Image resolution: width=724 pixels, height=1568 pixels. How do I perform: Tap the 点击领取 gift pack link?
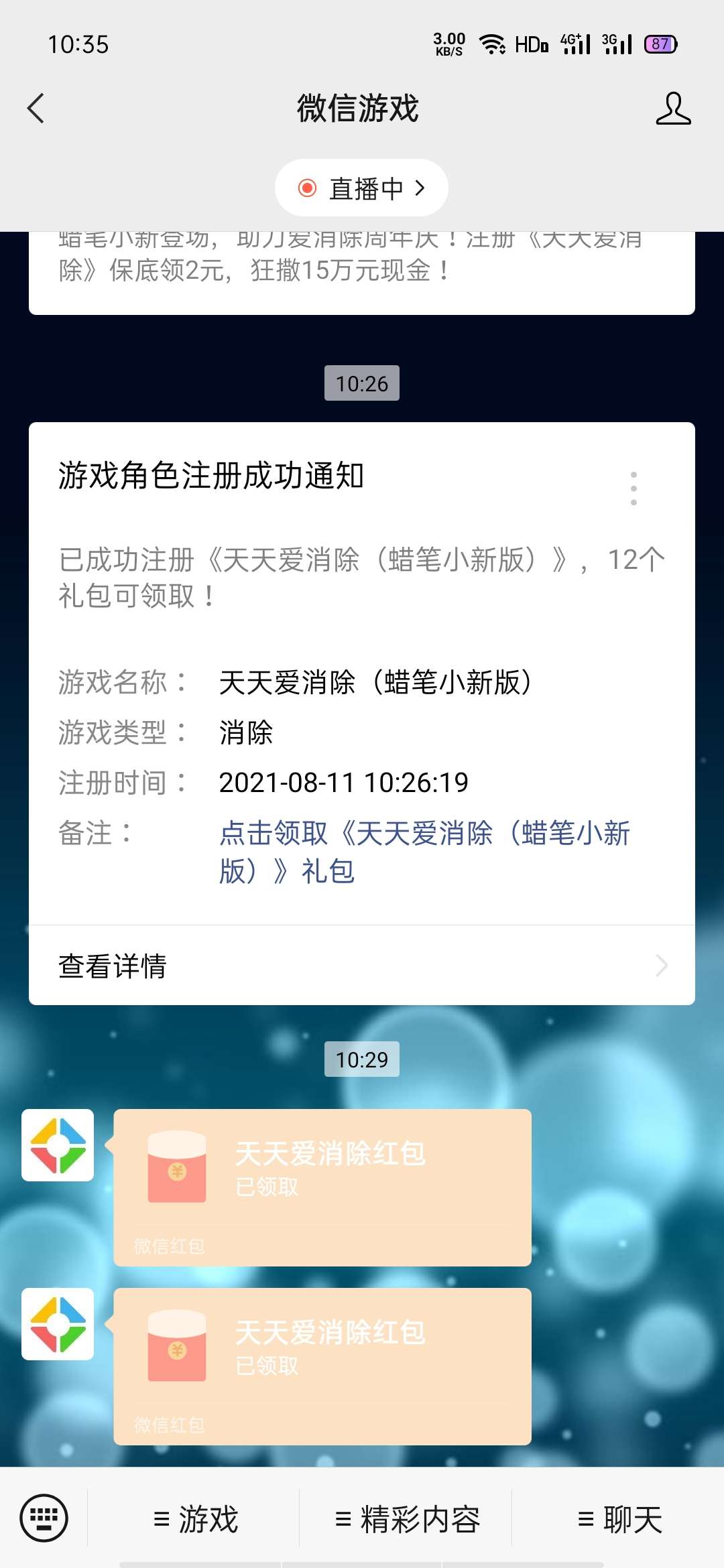point(424,852)
